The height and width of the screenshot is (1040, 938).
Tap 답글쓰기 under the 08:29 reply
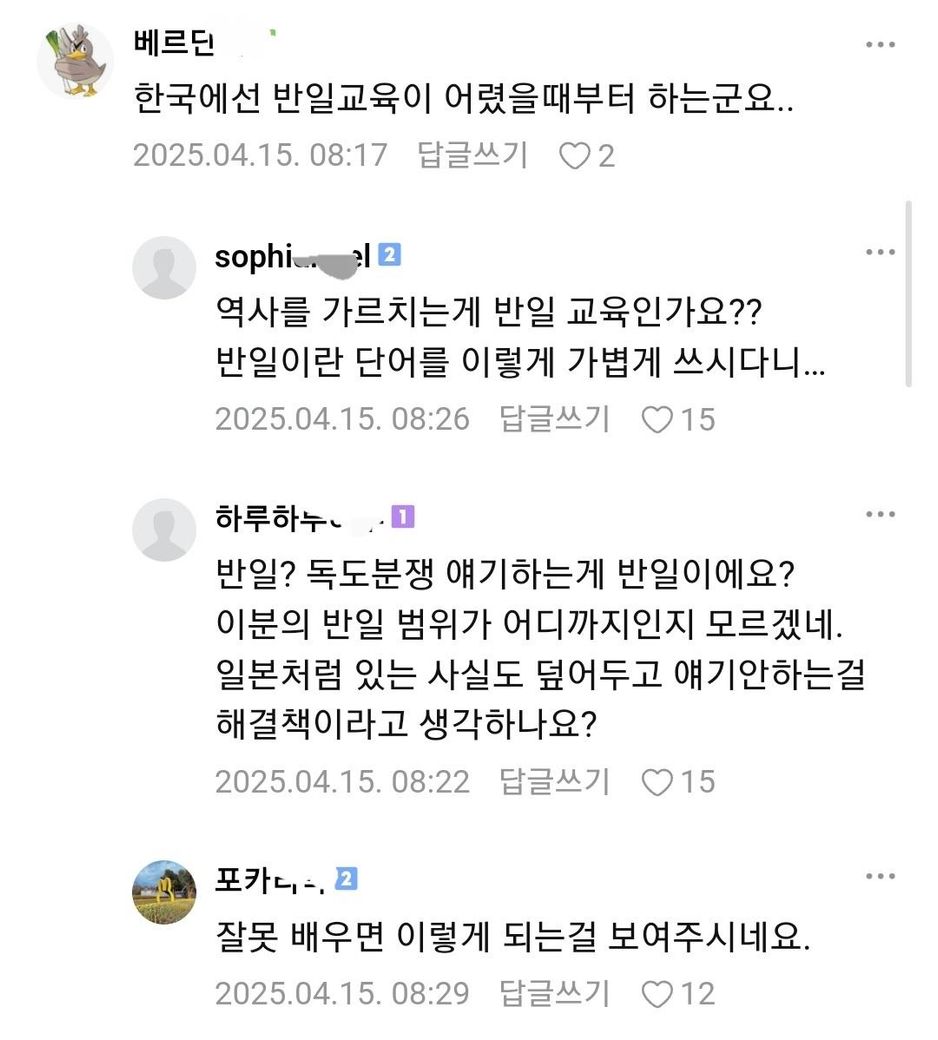click(x=554, y=993)
